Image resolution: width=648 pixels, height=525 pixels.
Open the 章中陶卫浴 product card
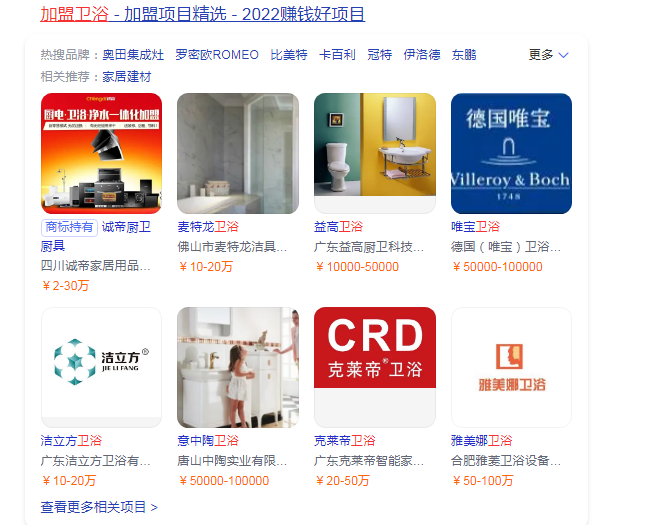237,367
